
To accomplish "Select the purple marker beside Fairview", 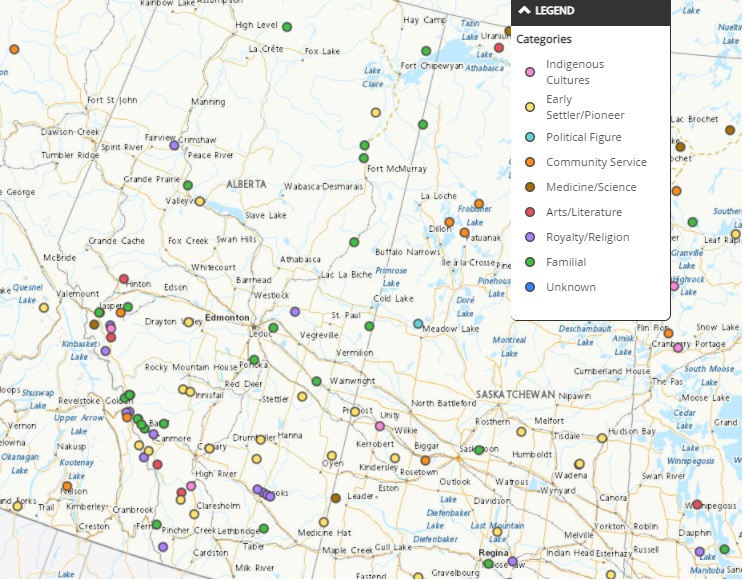I will 174,145.
